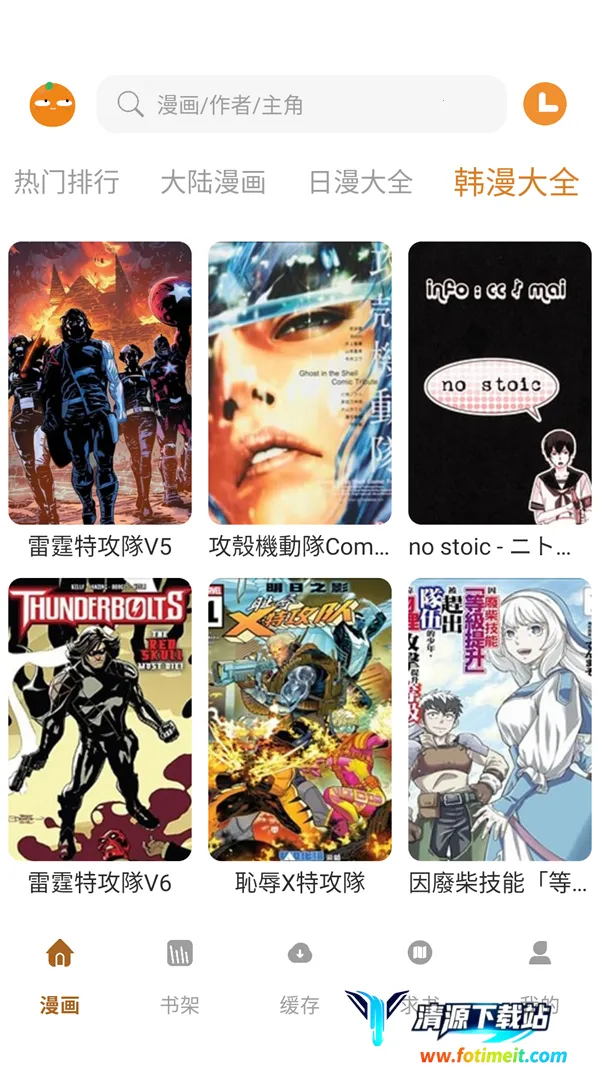Switch to the 大陆漫画 tab
The height and width of the screenshot is (1066, 600).
pyautogui.click(x=213, y=182)
